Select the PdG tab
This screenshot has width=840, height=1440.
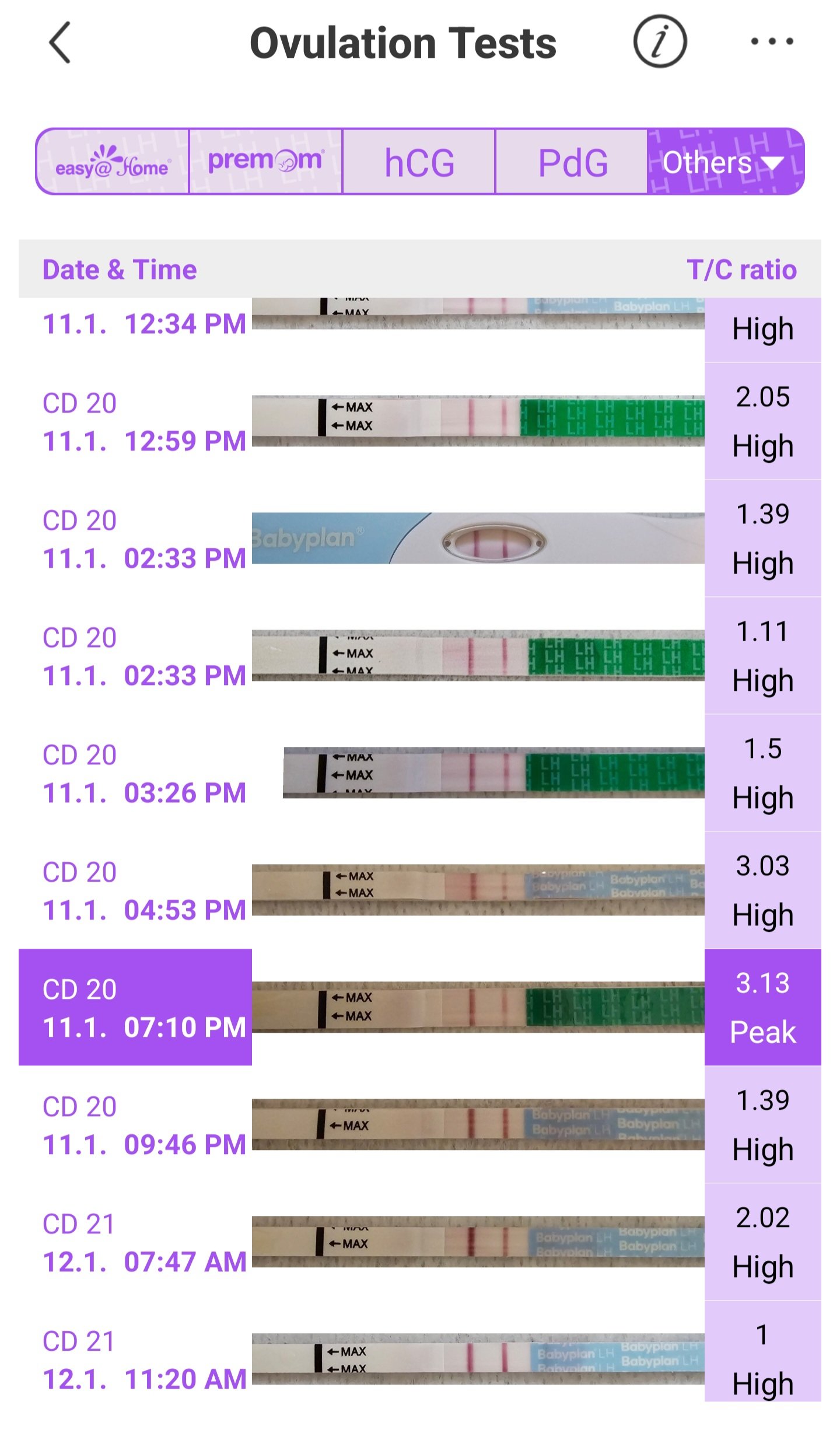point(572,162)
